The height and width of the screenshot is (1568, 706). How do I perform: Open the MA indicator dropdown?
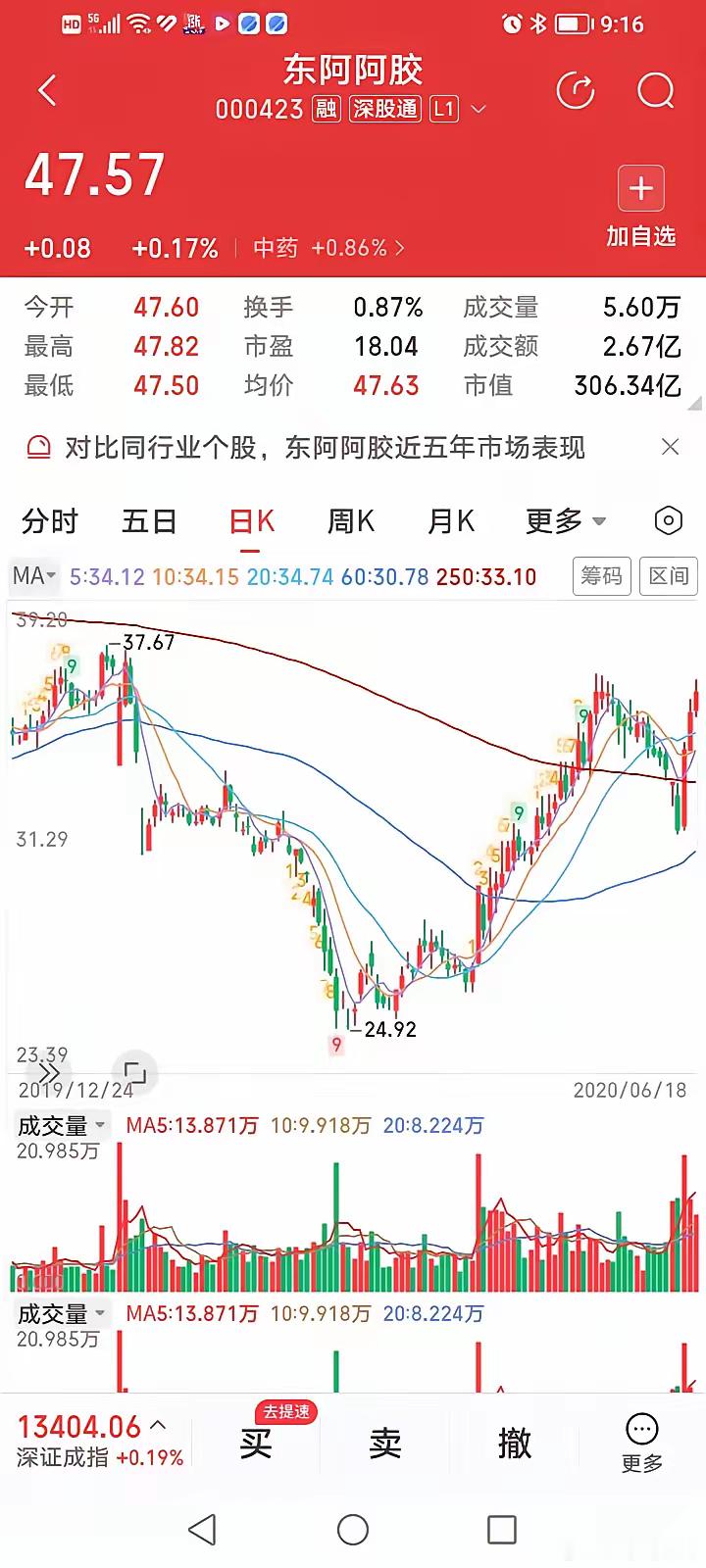[x=33, y=576]
